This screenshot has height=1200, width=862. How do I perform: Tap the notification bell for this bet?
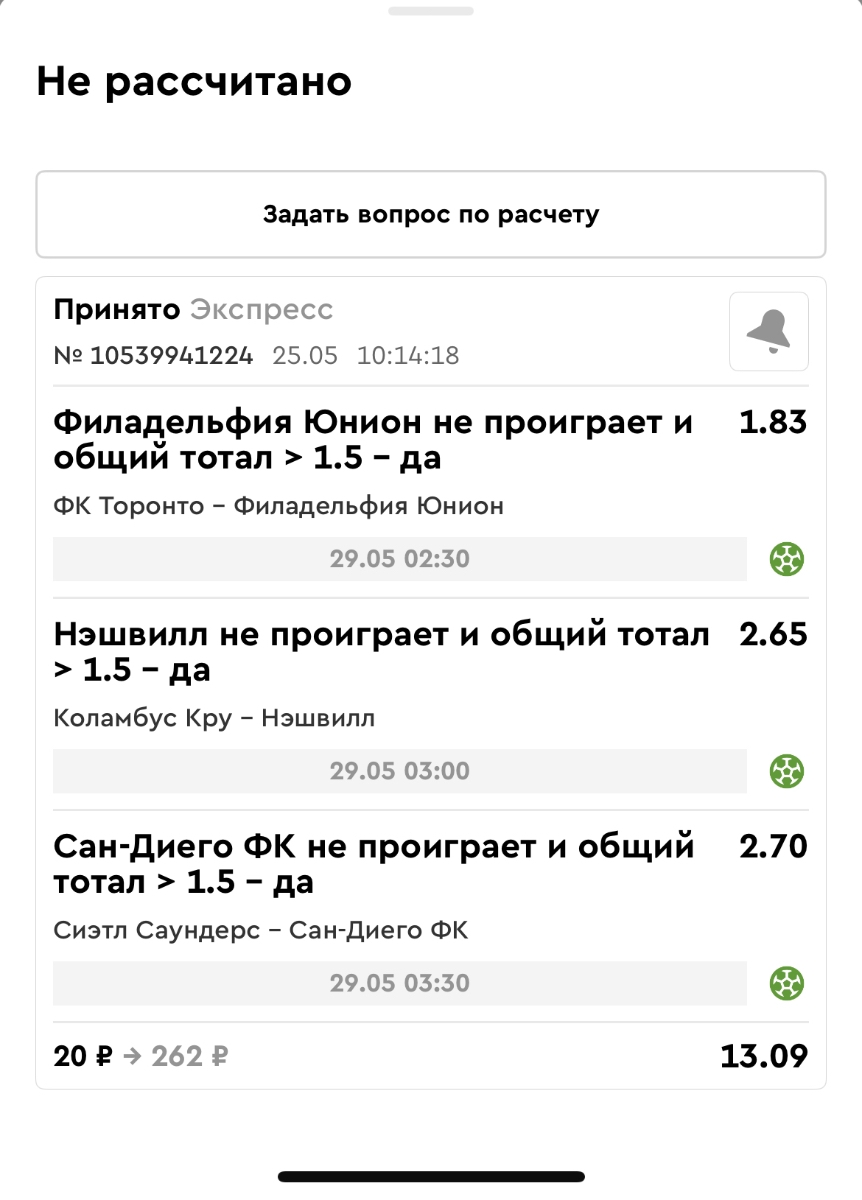click(x=768, y=331)
